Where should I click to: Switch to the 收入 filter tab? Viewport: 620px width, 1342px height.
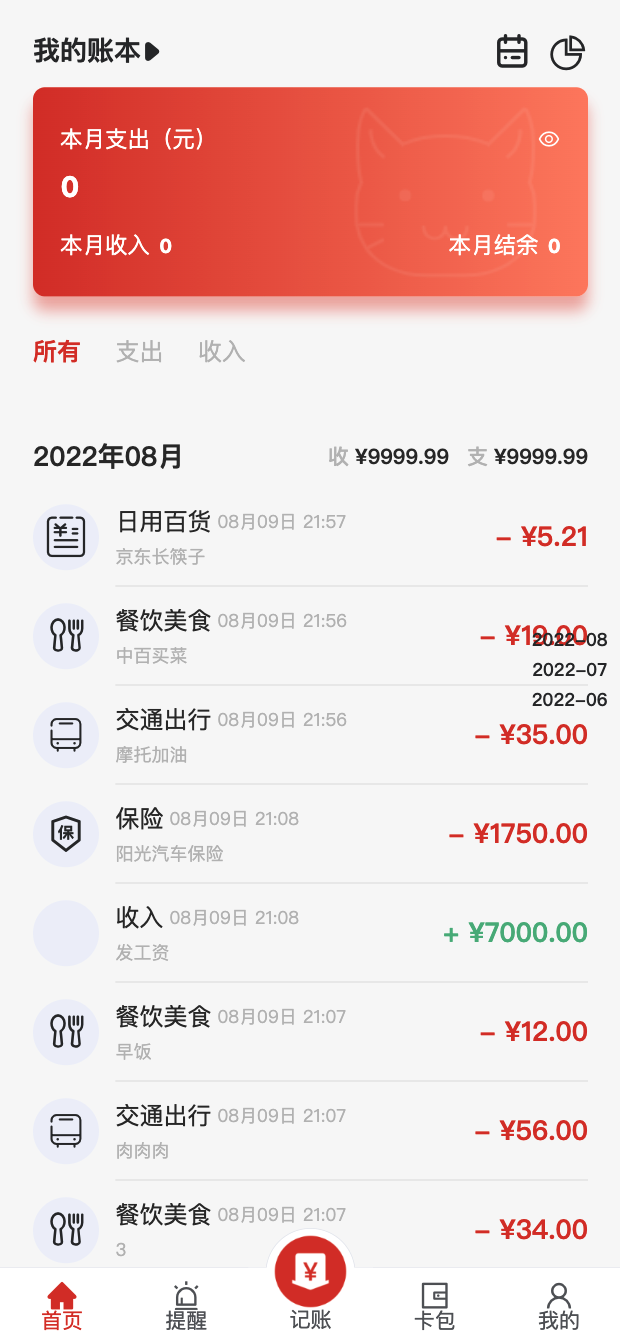(x=221, y=352)
